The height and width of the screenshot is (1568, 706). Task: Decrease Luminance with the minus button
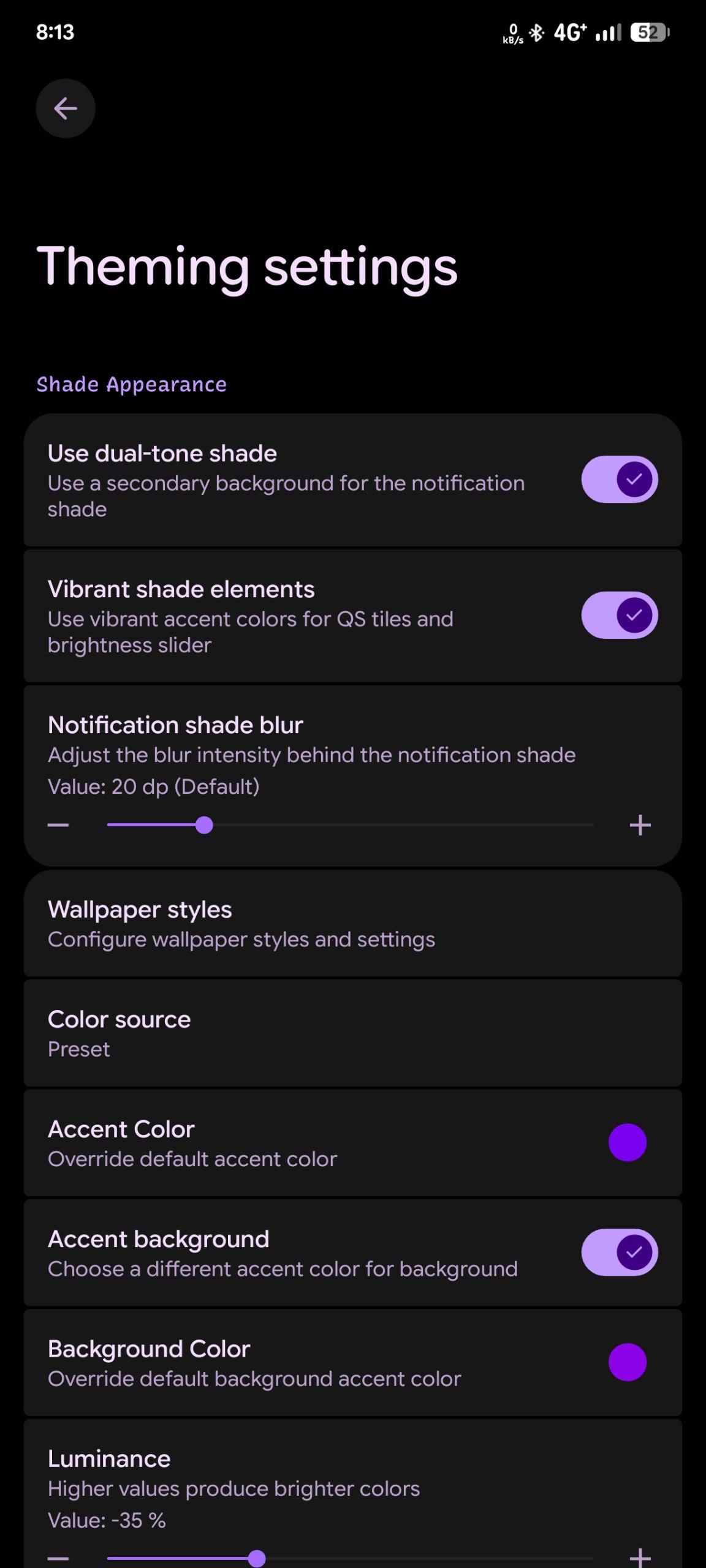pyautogui.click(x=58, y=1558)
